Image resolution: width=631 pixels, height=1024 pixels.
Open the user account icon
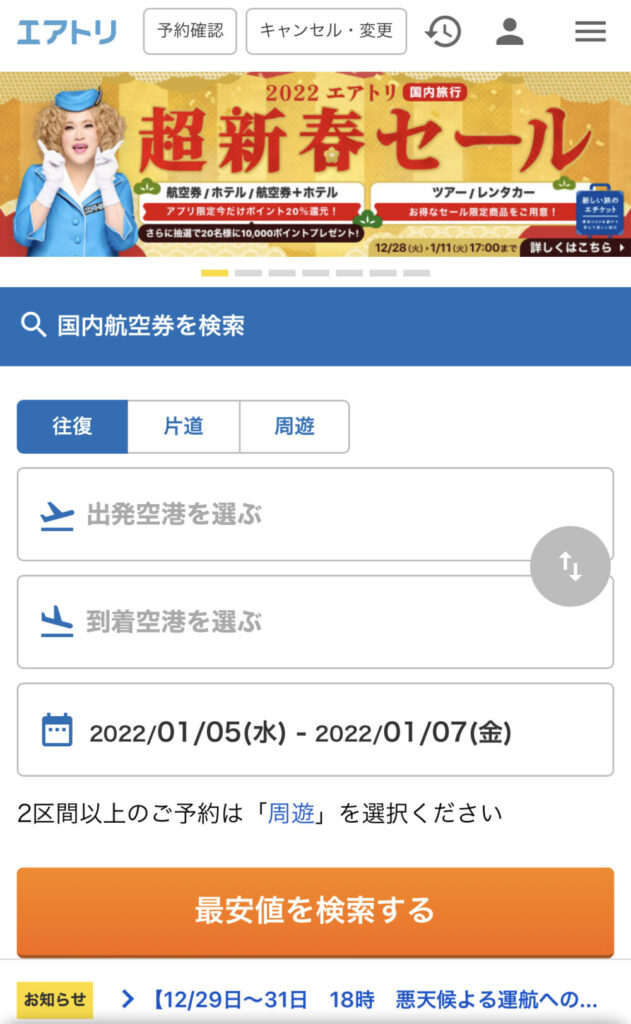point(510,32)
